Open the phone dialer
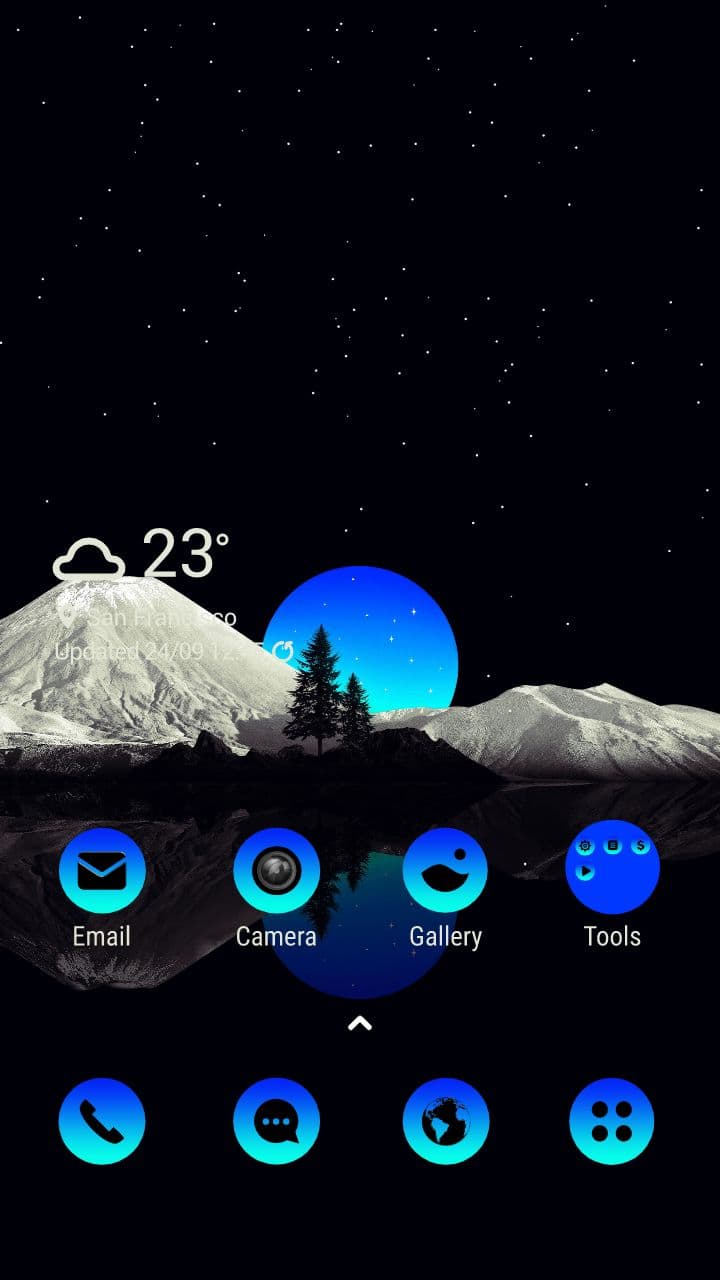The height and width of the screenshot is (1280, 720). 102,1121
